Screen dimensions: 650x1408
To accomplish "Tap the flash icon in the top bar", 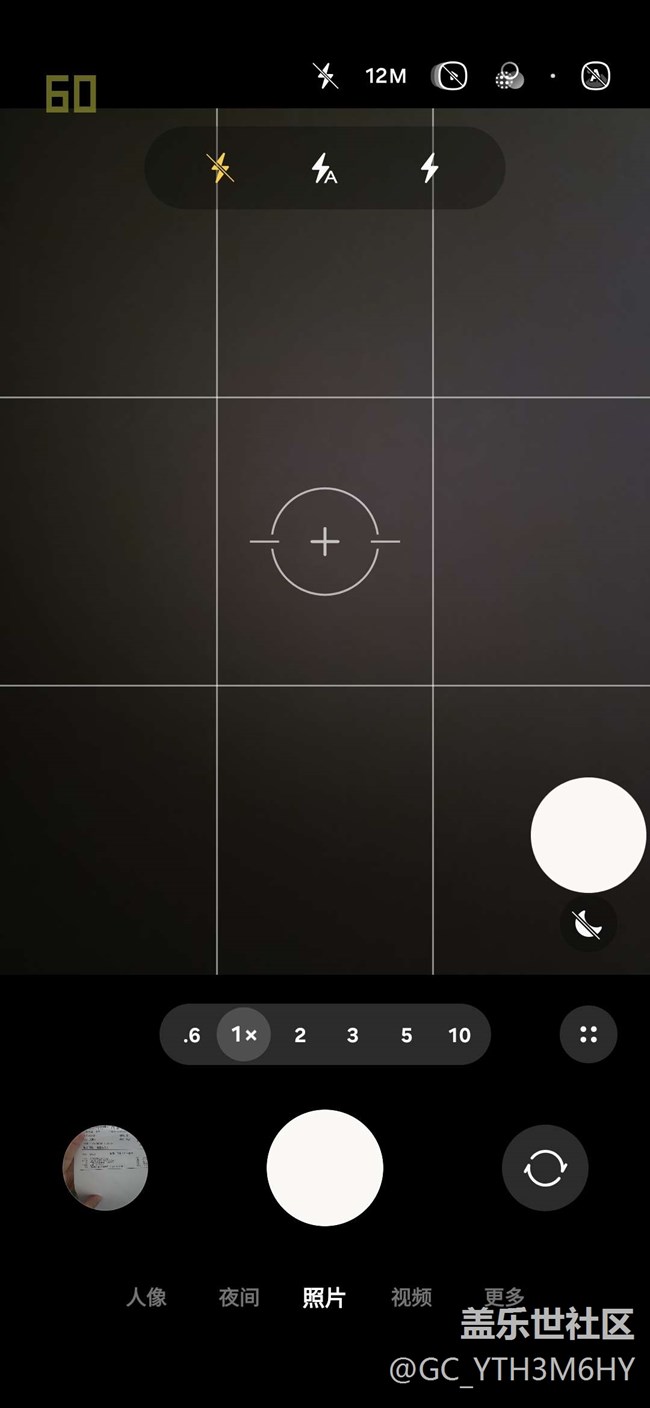I will pos(326,76).
